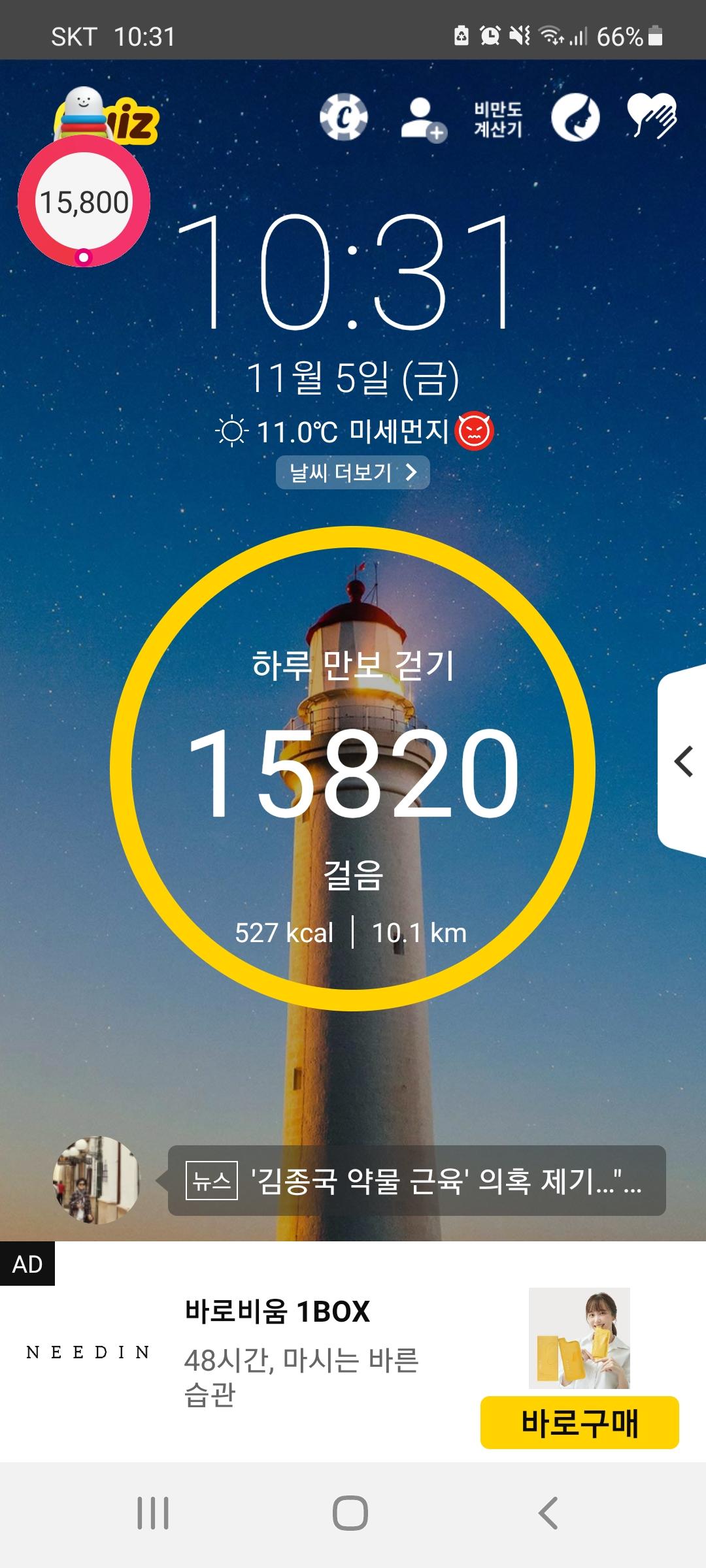Tap 바로구매 to buy now
The height and width of the screenshot is (1568, 706).
click(x=579, y=1422)
